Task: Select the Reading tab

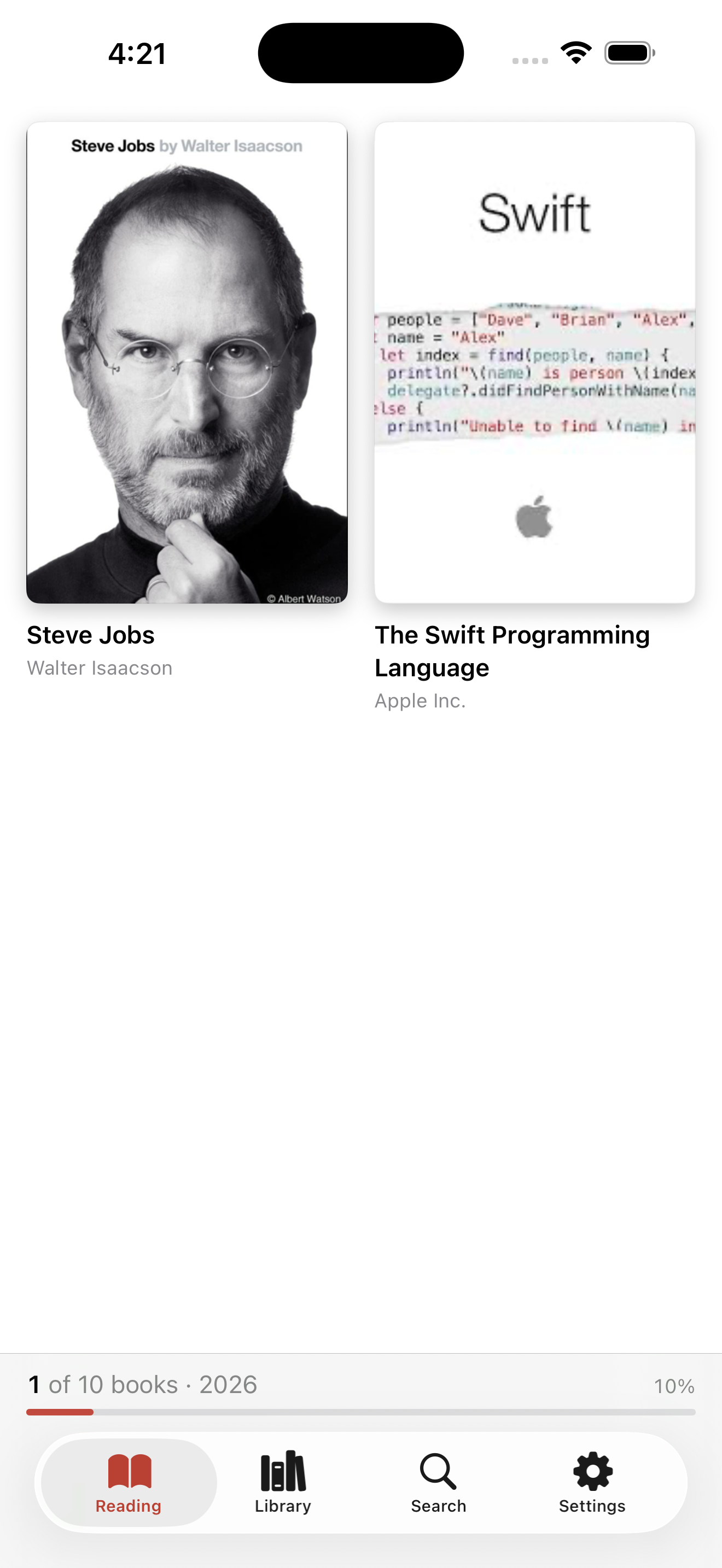Action: pyautogui.click(x=129, y=1482)
